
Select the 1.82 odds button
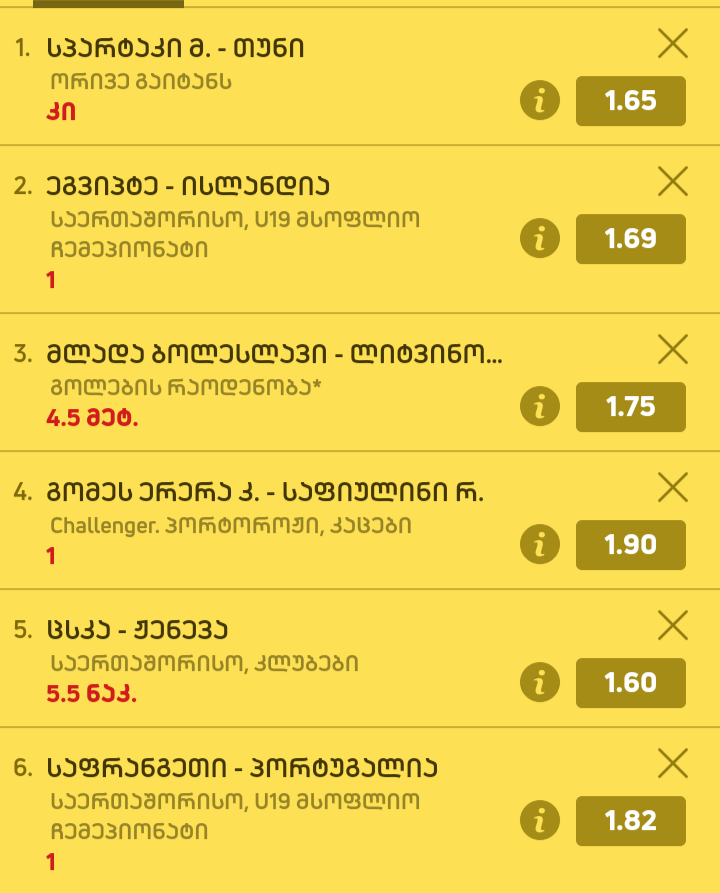tap(630, 821)
